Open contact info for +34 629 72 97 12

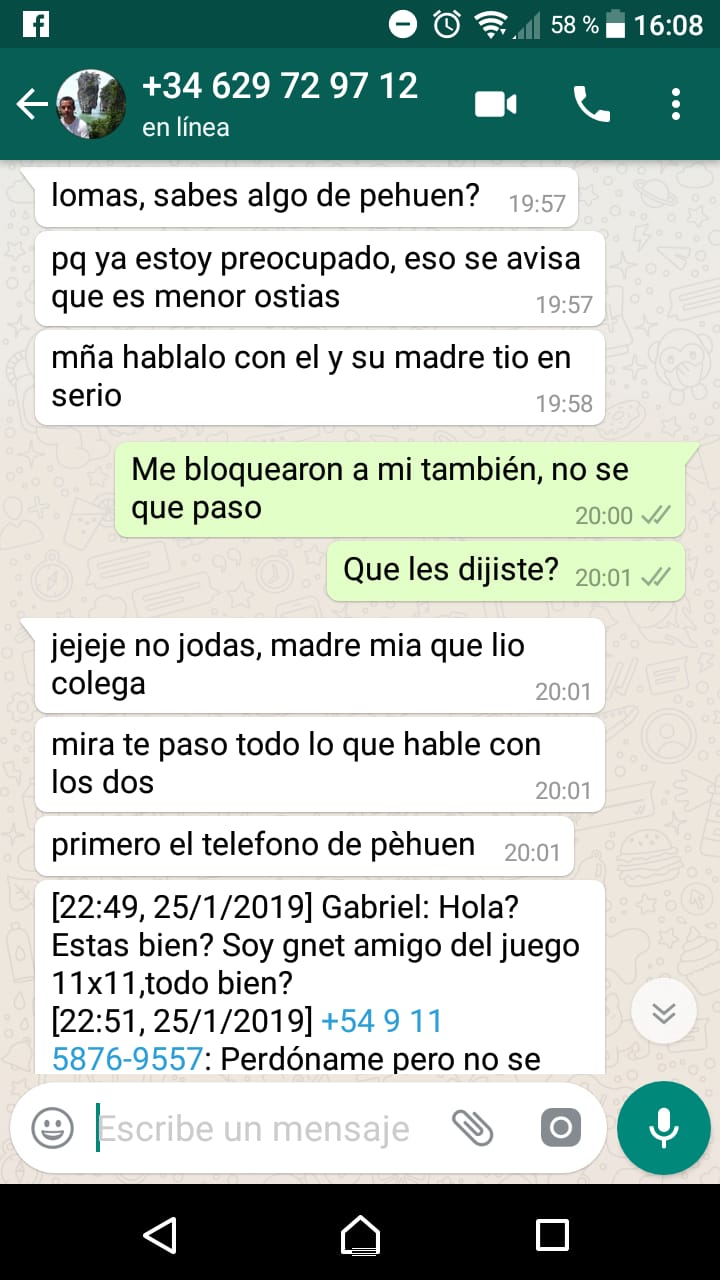pos(280,103)
